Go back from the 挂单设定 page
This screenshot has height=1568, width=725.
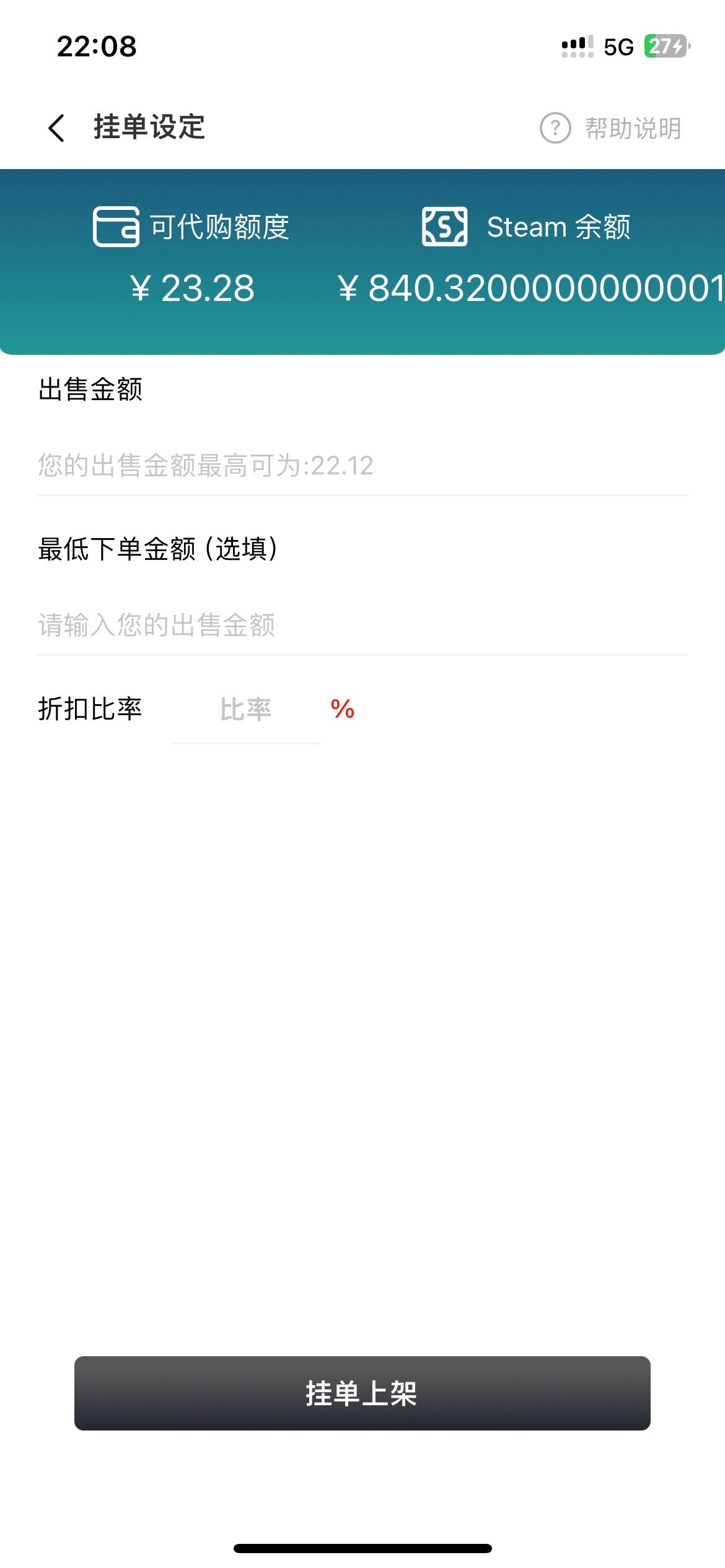56,128
